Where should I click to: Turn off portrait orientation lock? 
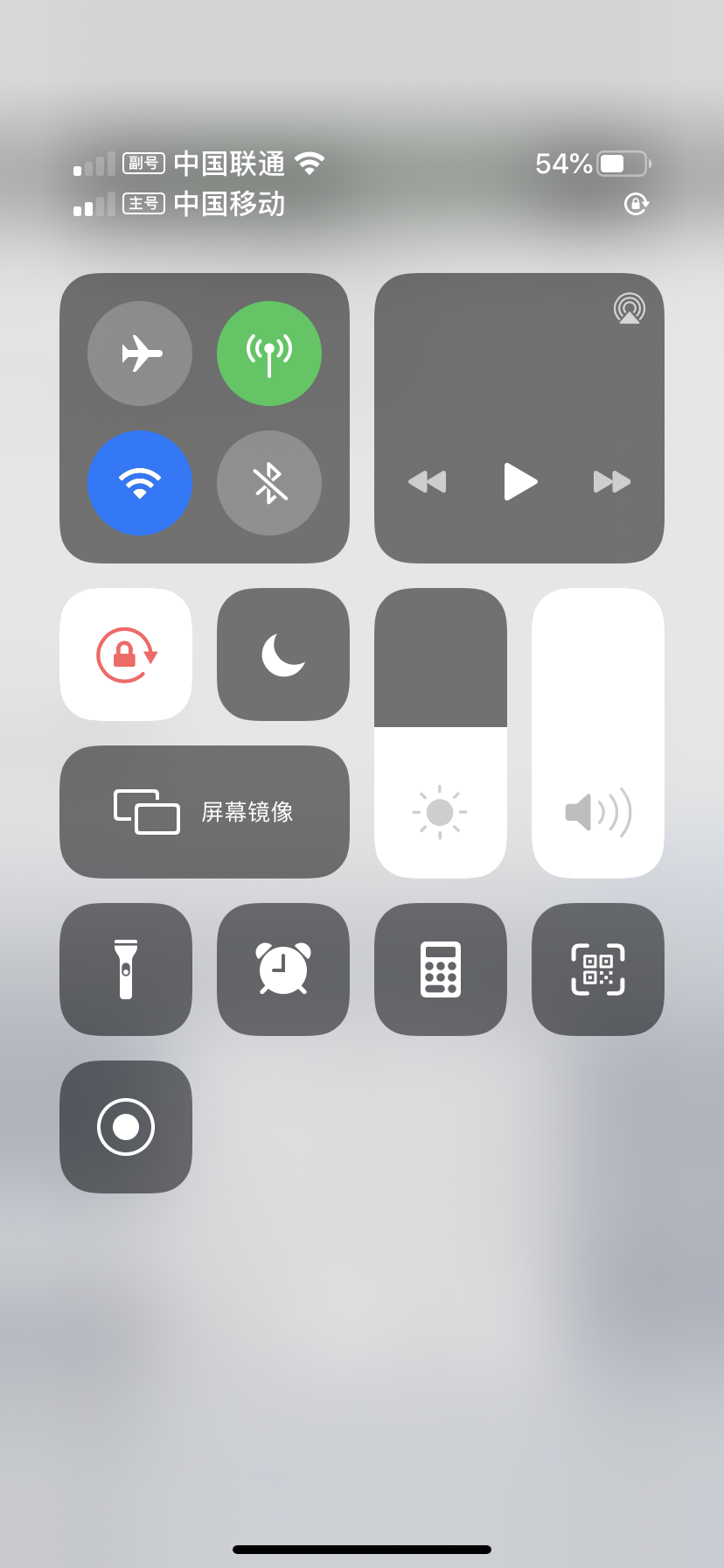pos(126,654)
